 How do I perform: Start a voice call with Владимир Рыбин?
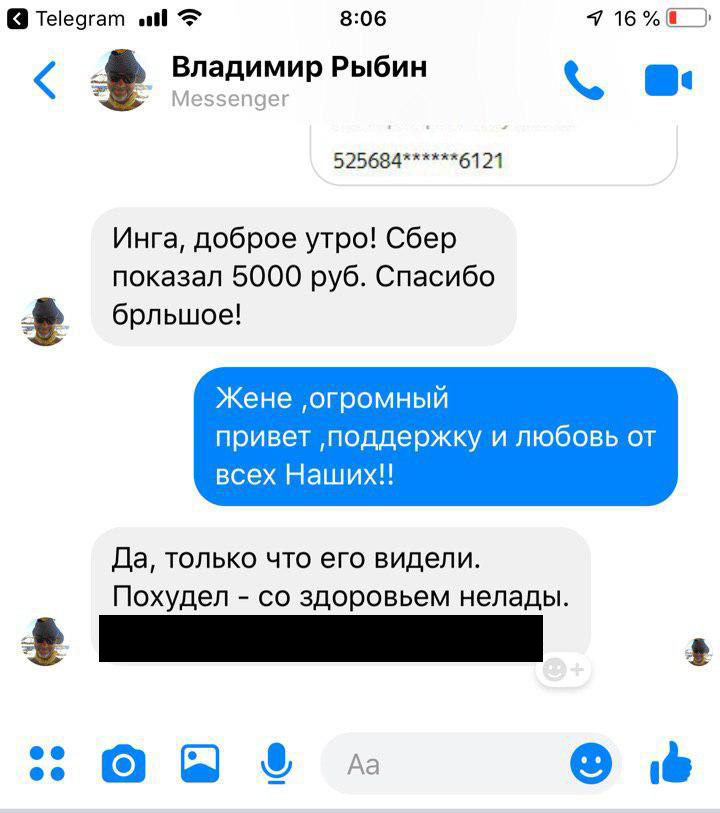(584, 81)
